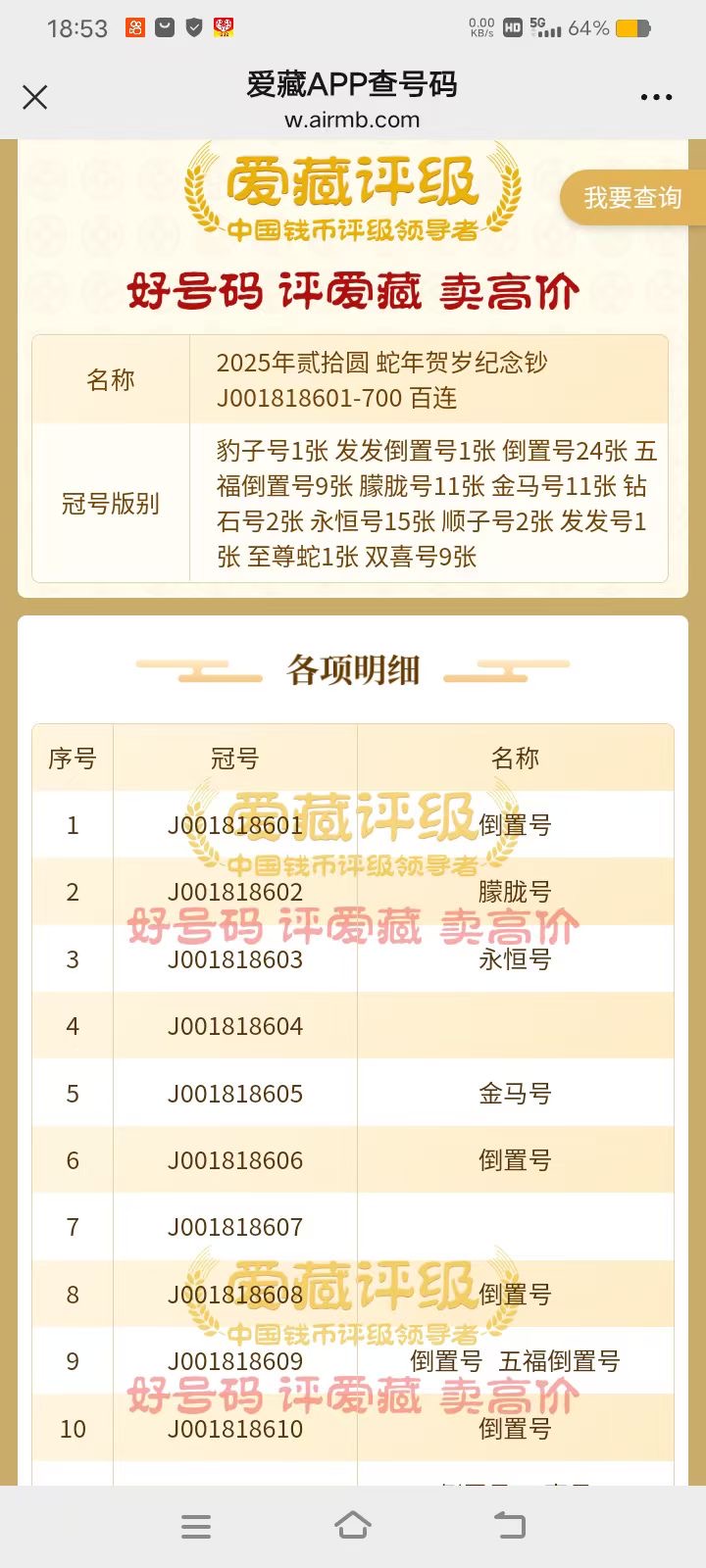This screenshot has width=706, height=1568.
Task: Go to the system home screen
Action: [353, 1526]
